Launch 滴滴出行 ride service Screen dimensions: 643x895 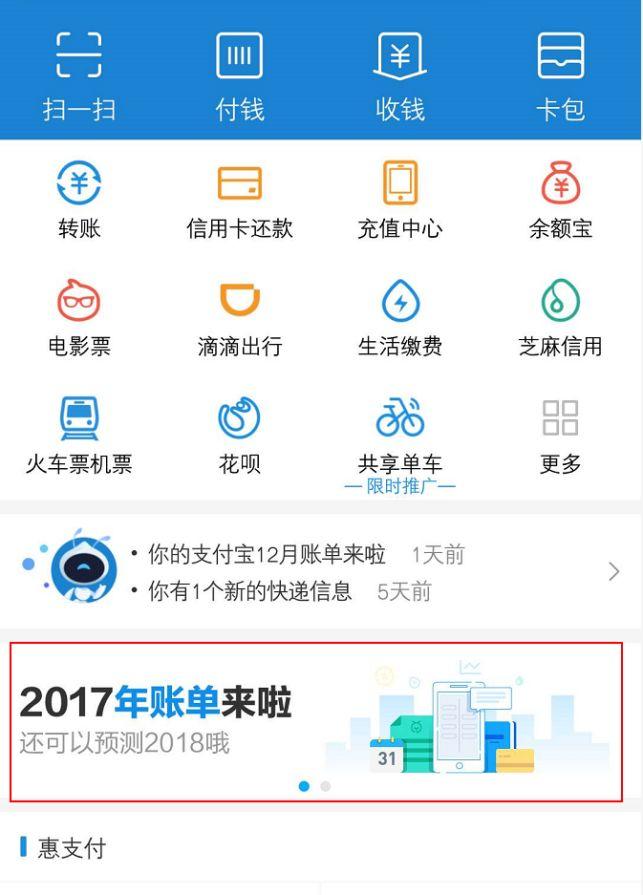(x=240, y=318)
